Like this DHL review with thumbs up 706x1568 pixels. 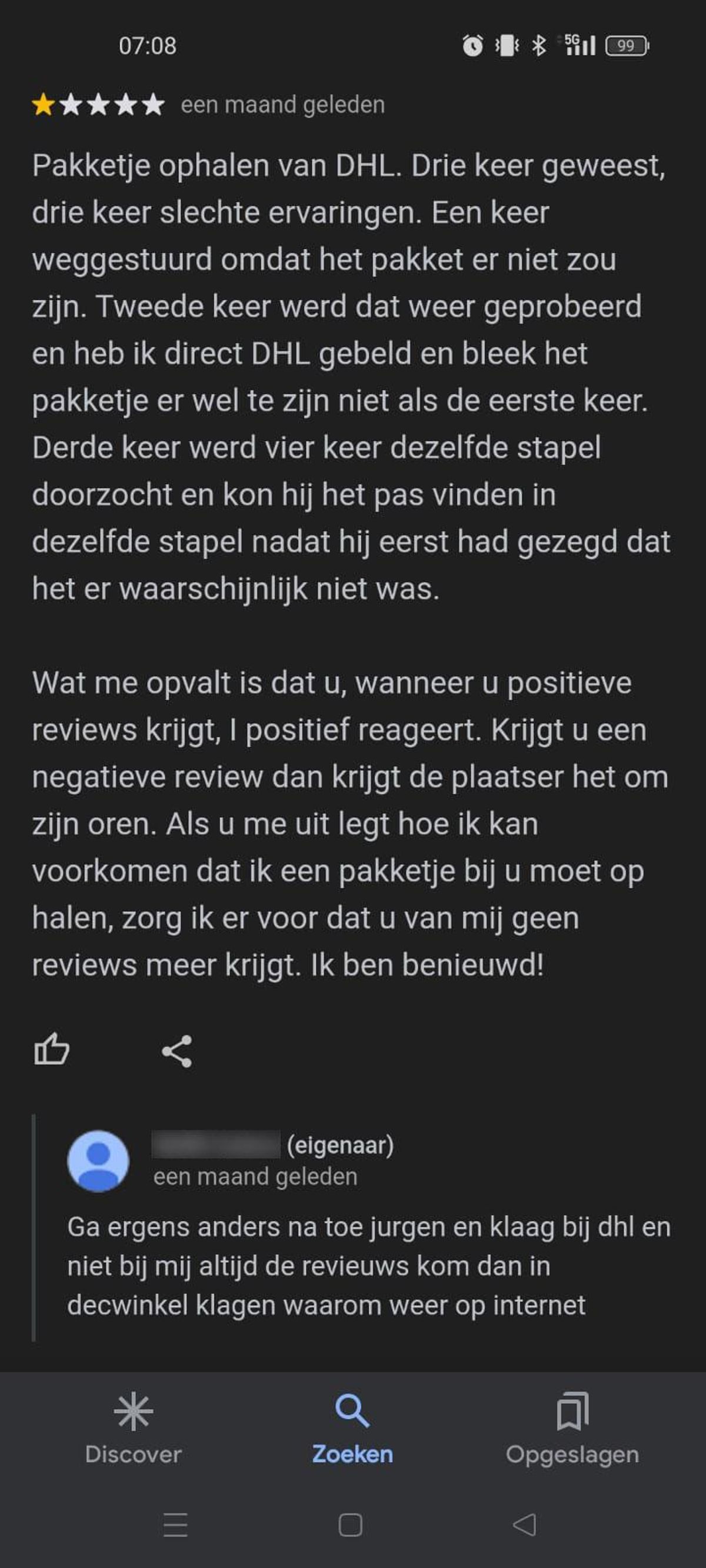pyautogui.click(x=52, y=1050)
